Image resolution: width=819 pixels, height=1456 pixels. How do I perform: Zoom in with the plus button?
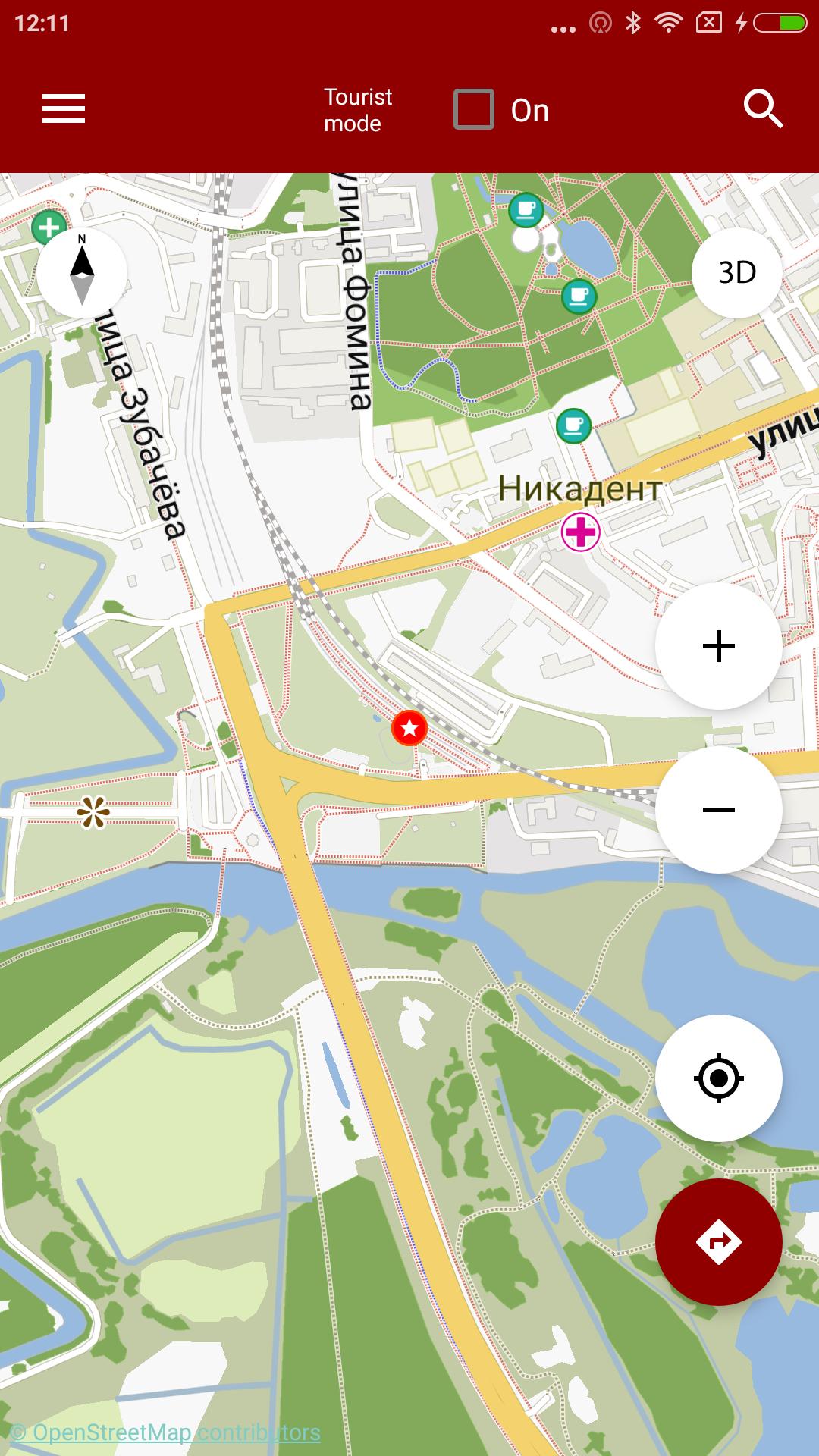coord(718,646)
